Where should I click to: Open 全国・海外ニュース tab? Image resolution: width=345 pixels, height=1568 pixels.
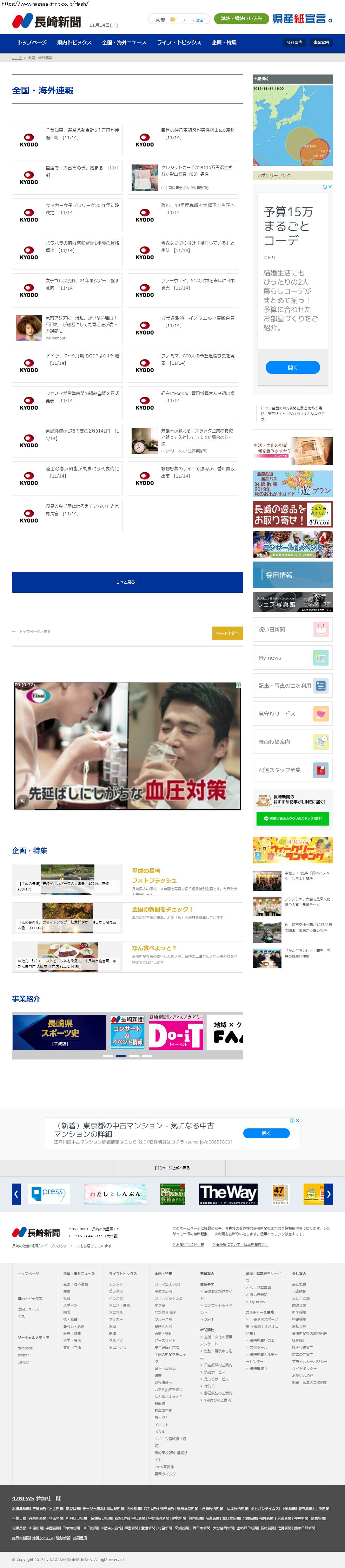point(124,43)
